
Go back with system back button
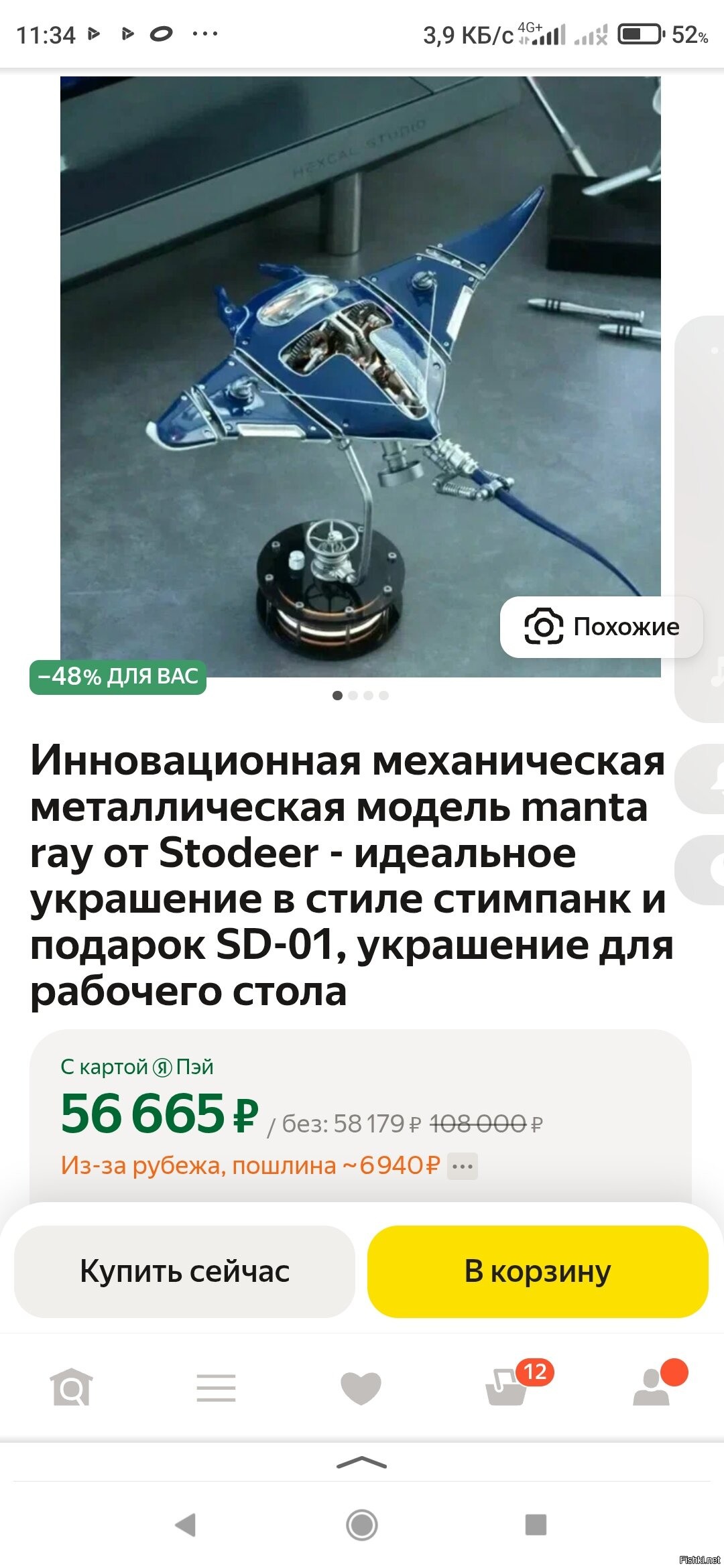[186, 1524]
